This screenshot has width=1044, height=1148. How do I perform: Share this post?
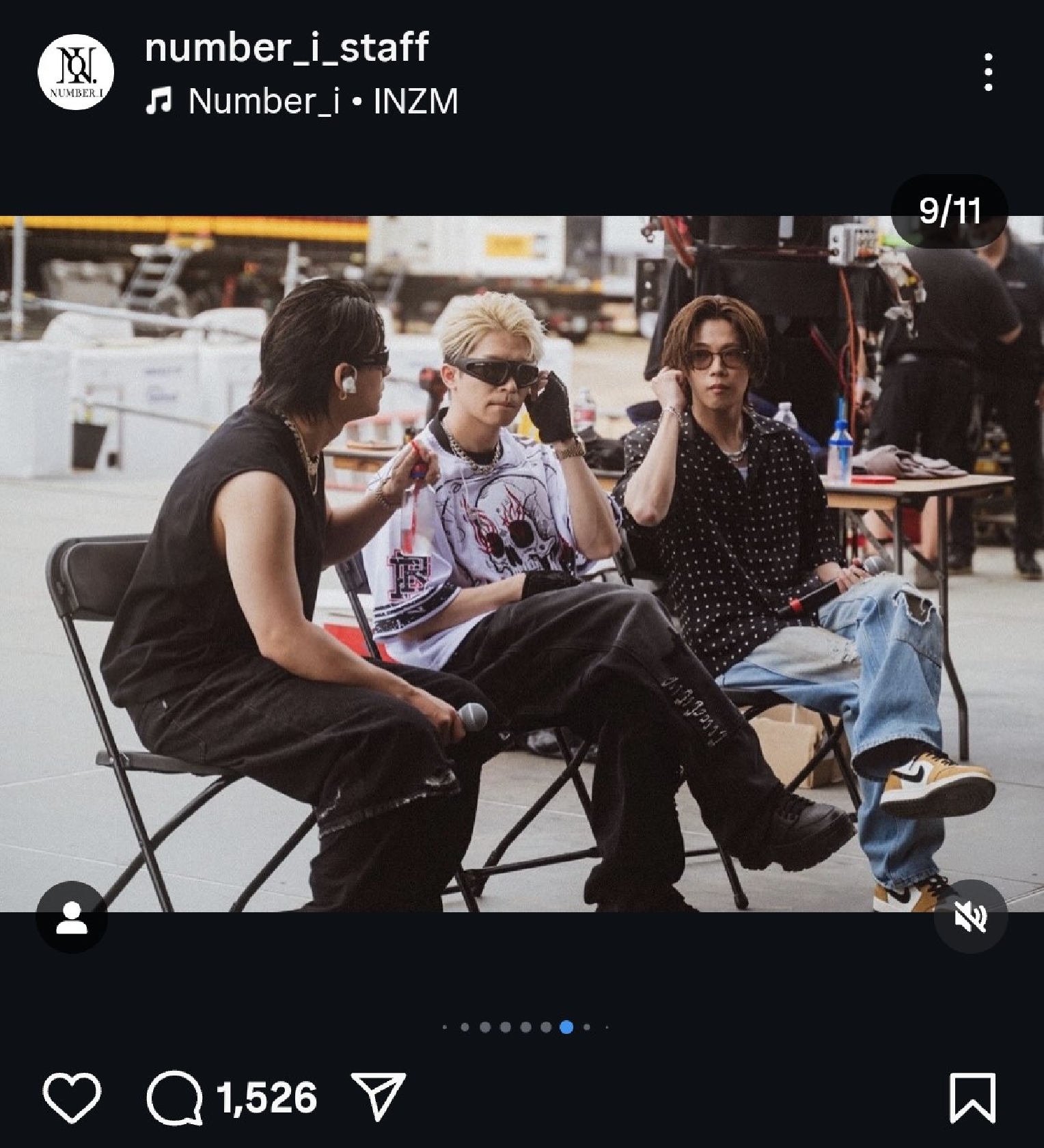click(378, 1095)
